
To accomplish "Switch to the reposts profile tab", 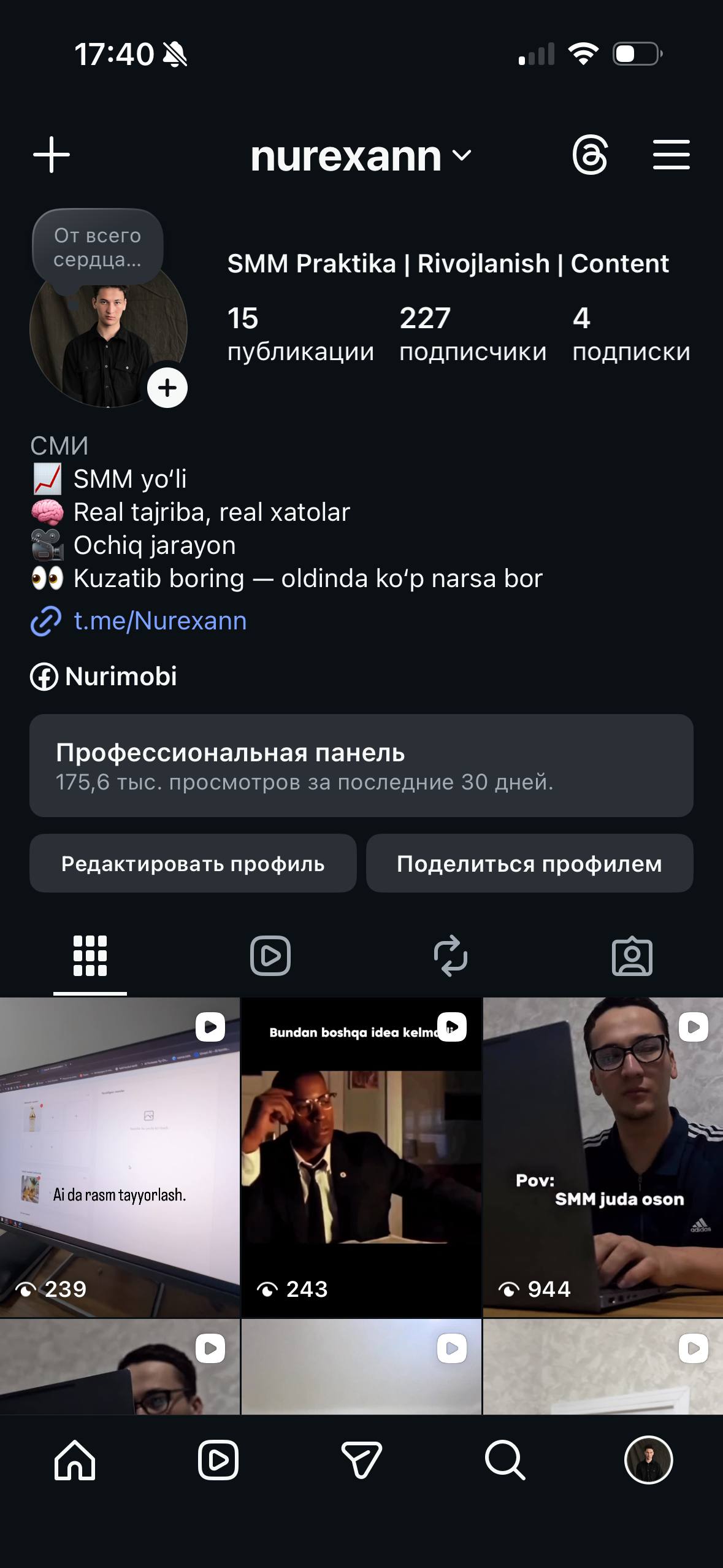I will (451, 956).
